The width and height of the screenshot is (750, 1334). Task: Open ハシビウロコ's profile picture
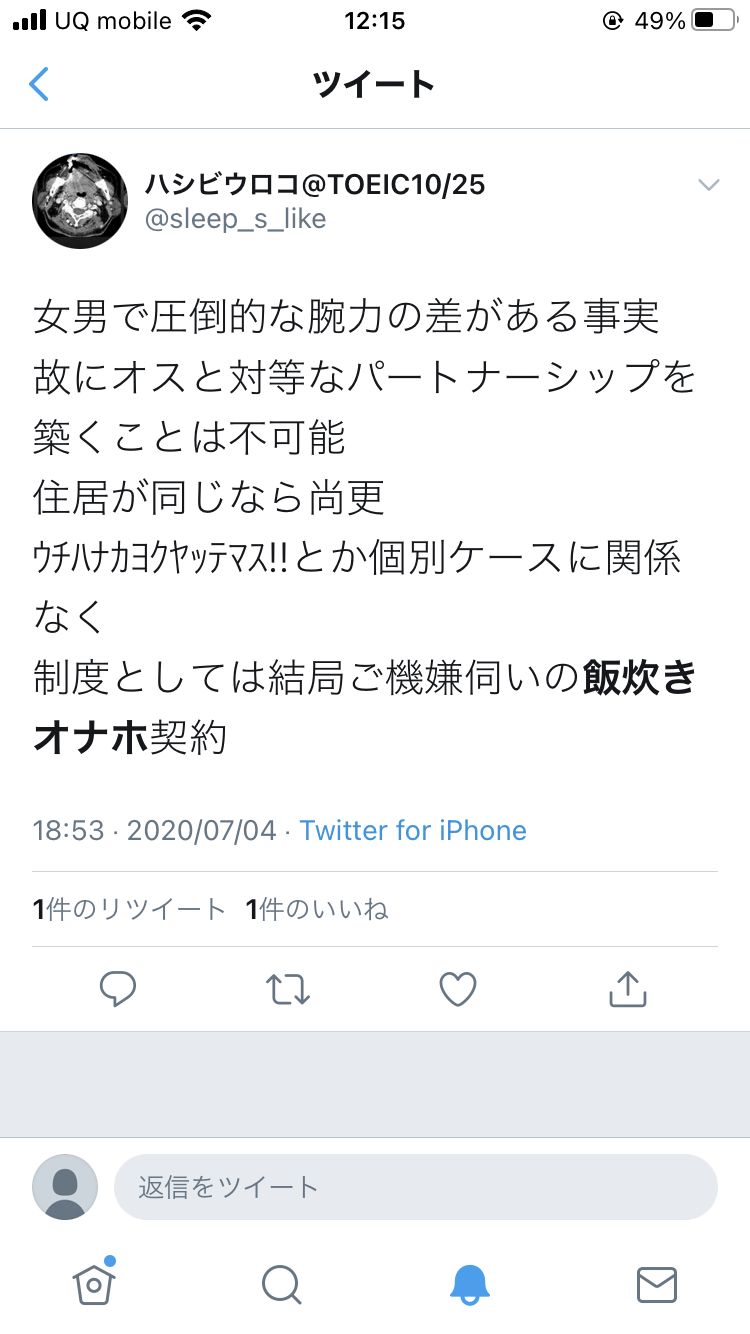[x=79, y=201]
